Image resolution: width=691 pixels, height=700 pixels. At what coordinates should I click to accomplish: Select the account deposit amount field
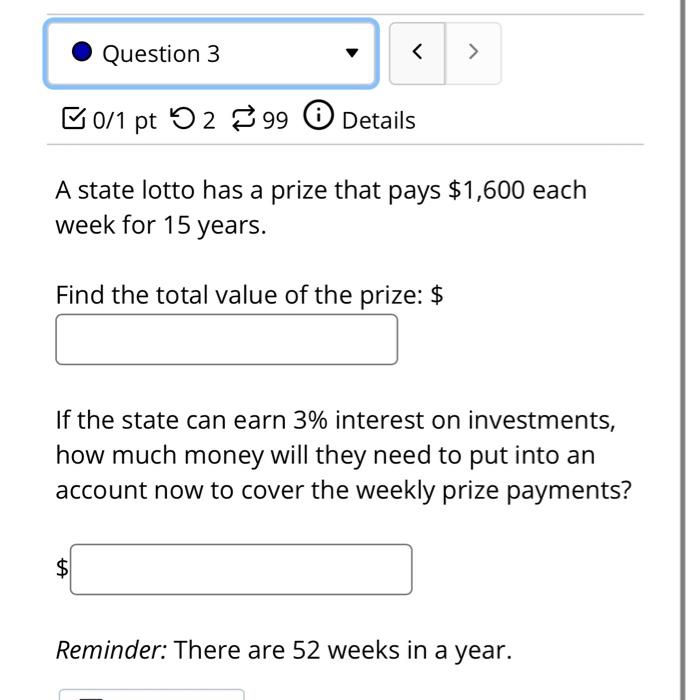240,569
